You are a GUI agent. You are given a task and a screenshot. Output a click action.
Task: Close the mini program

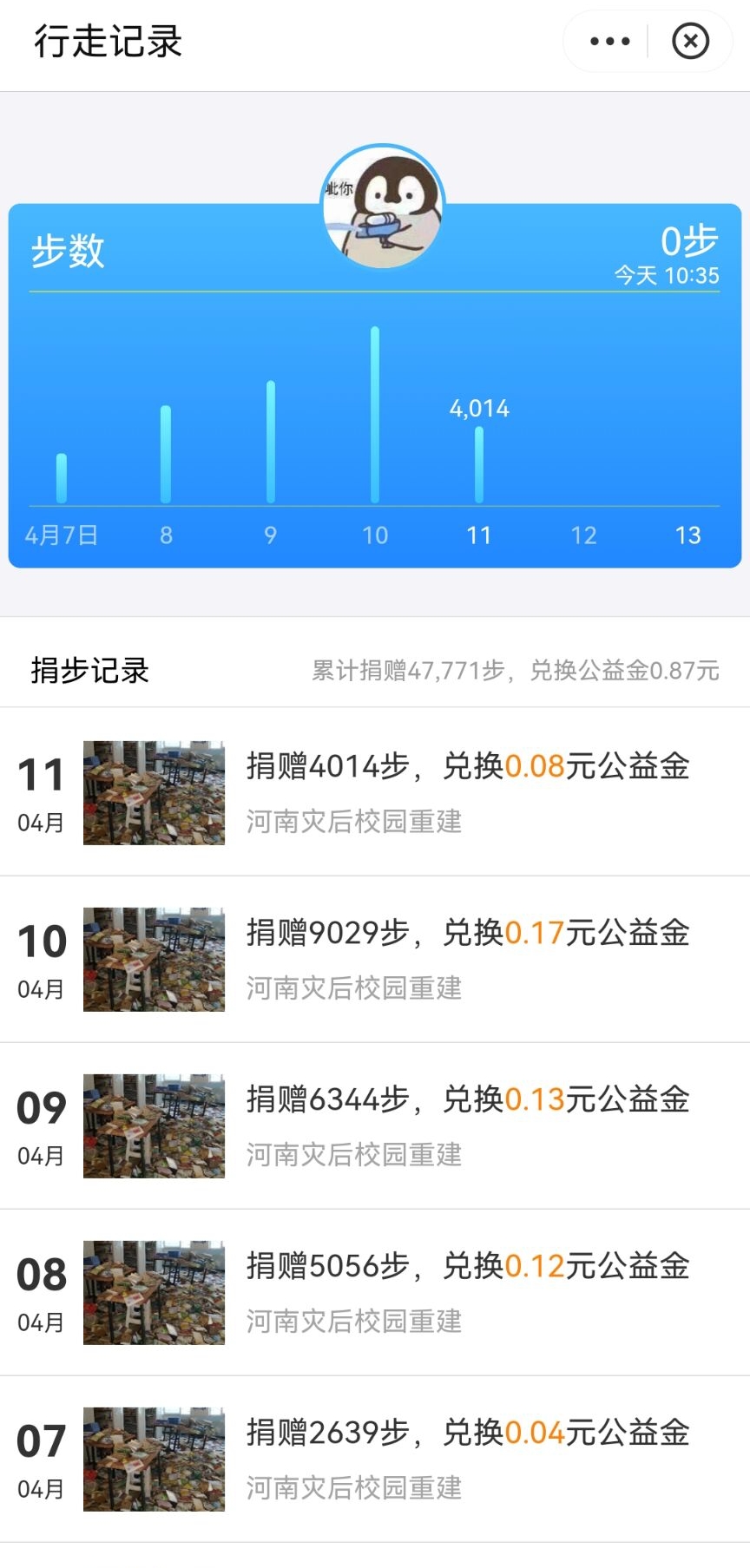[x=690, y=41]
